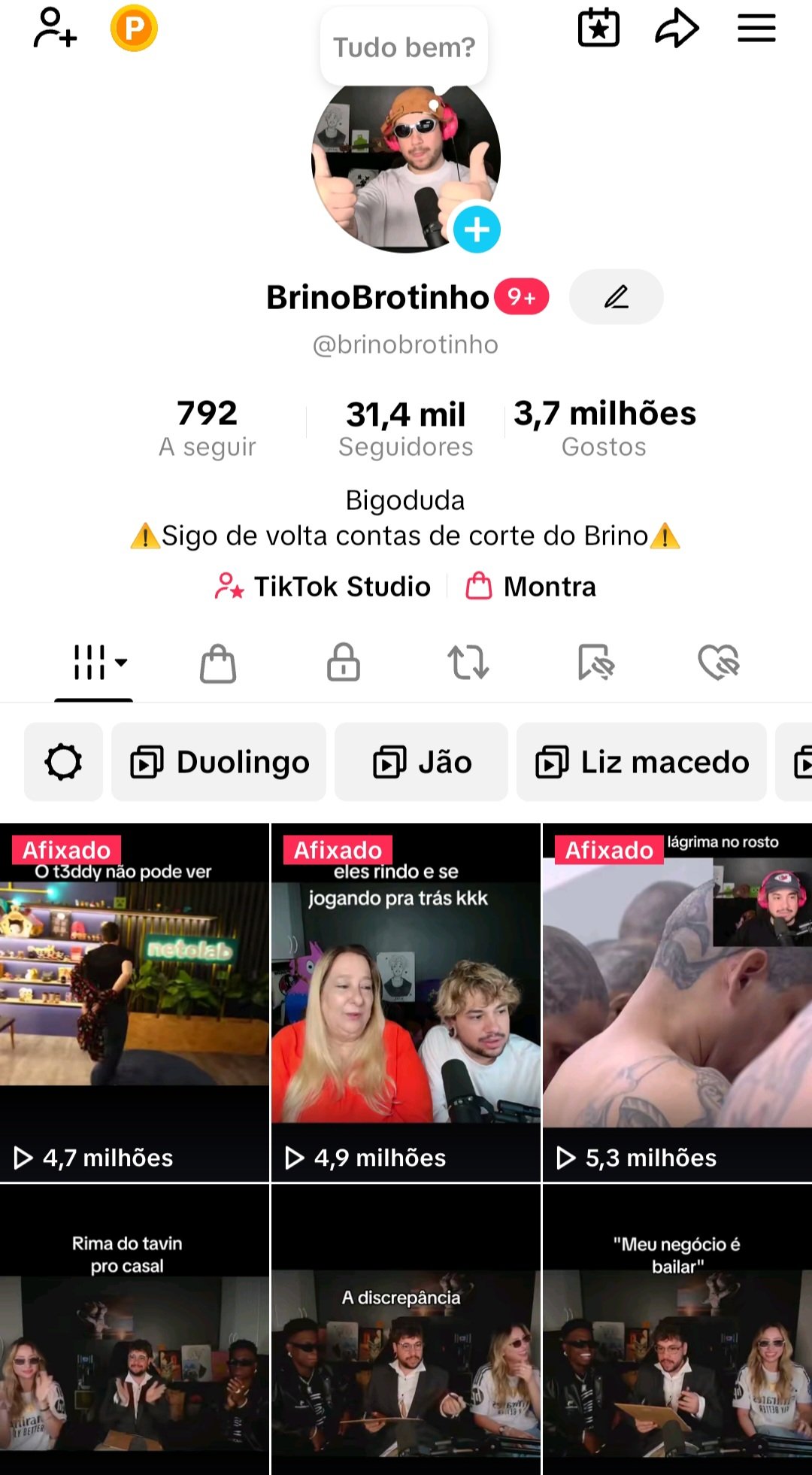The width and height of the screenshot is (812, 1475).
Task: Share this profile
Action: pos(677,29)
